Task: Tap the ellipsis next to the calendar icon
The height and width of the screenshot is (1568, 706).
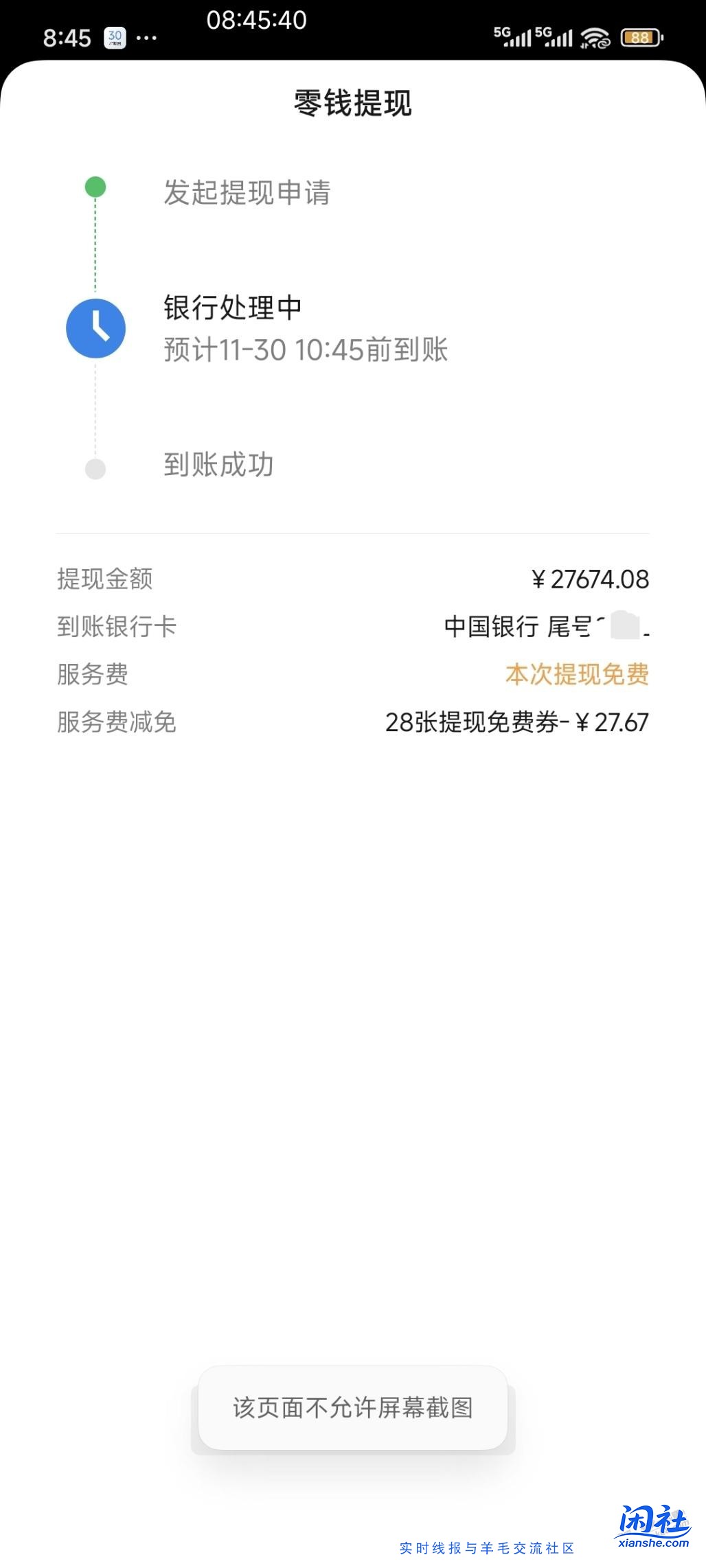Action: click(146, 38)
